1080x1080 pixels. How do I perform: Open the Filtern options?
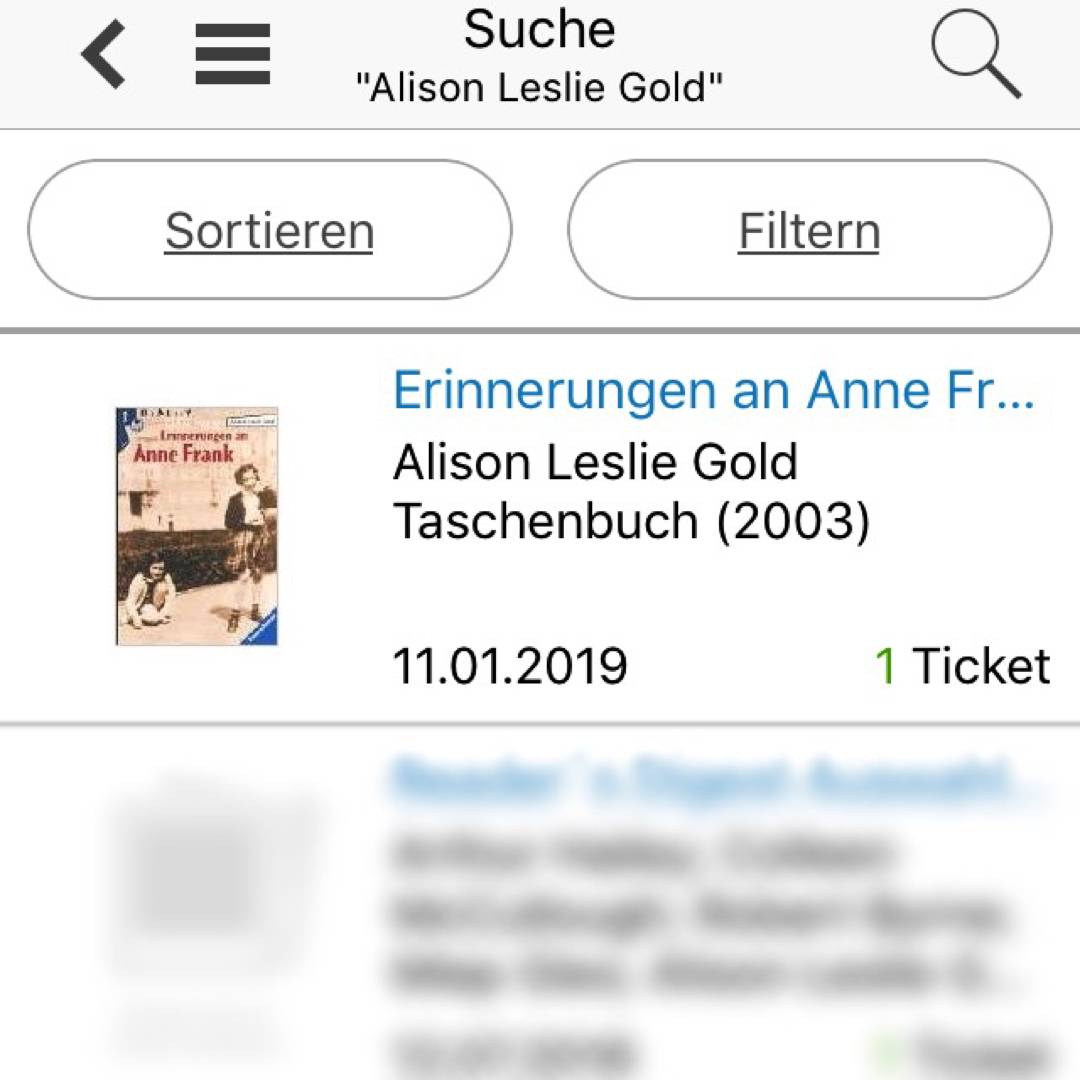click(x=809, y=231)
